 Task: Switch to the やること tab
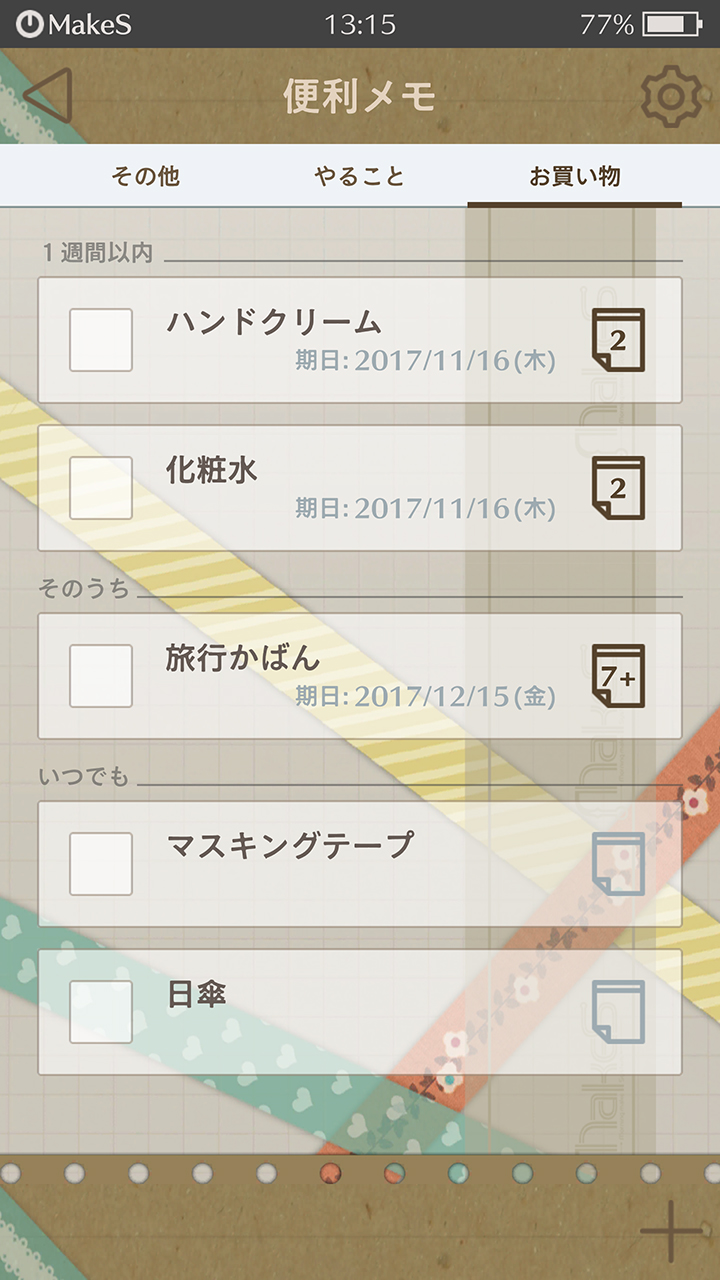coord(359,177)
